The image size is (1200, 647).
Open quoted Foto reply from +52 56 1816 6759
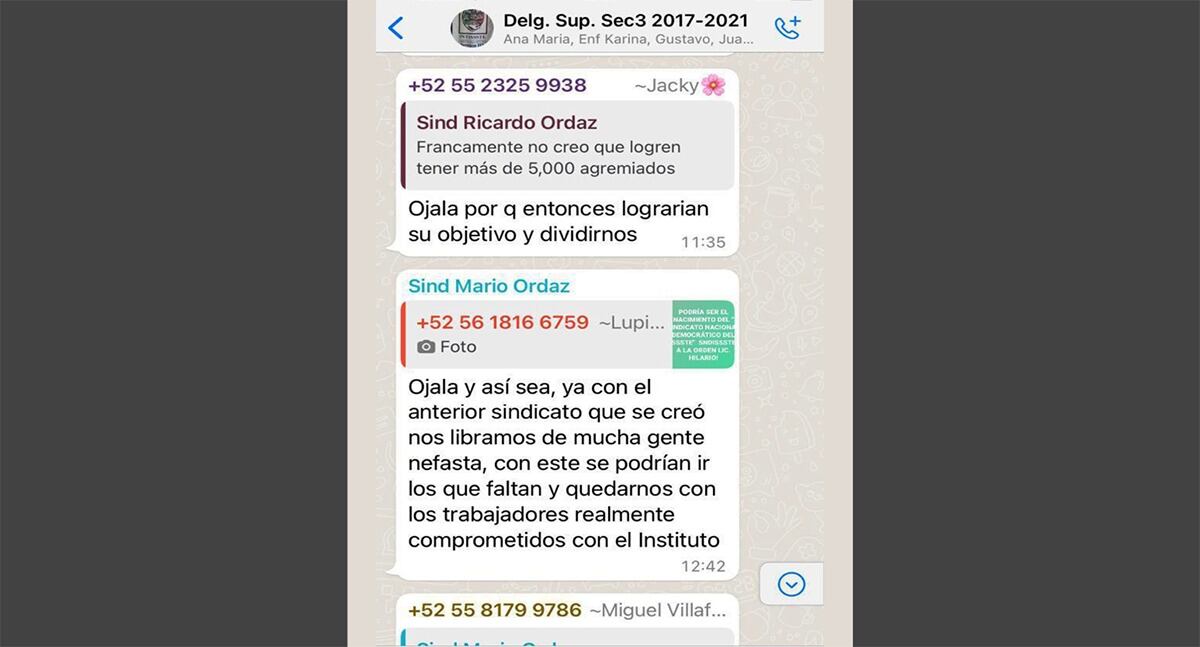coord(567,334)
